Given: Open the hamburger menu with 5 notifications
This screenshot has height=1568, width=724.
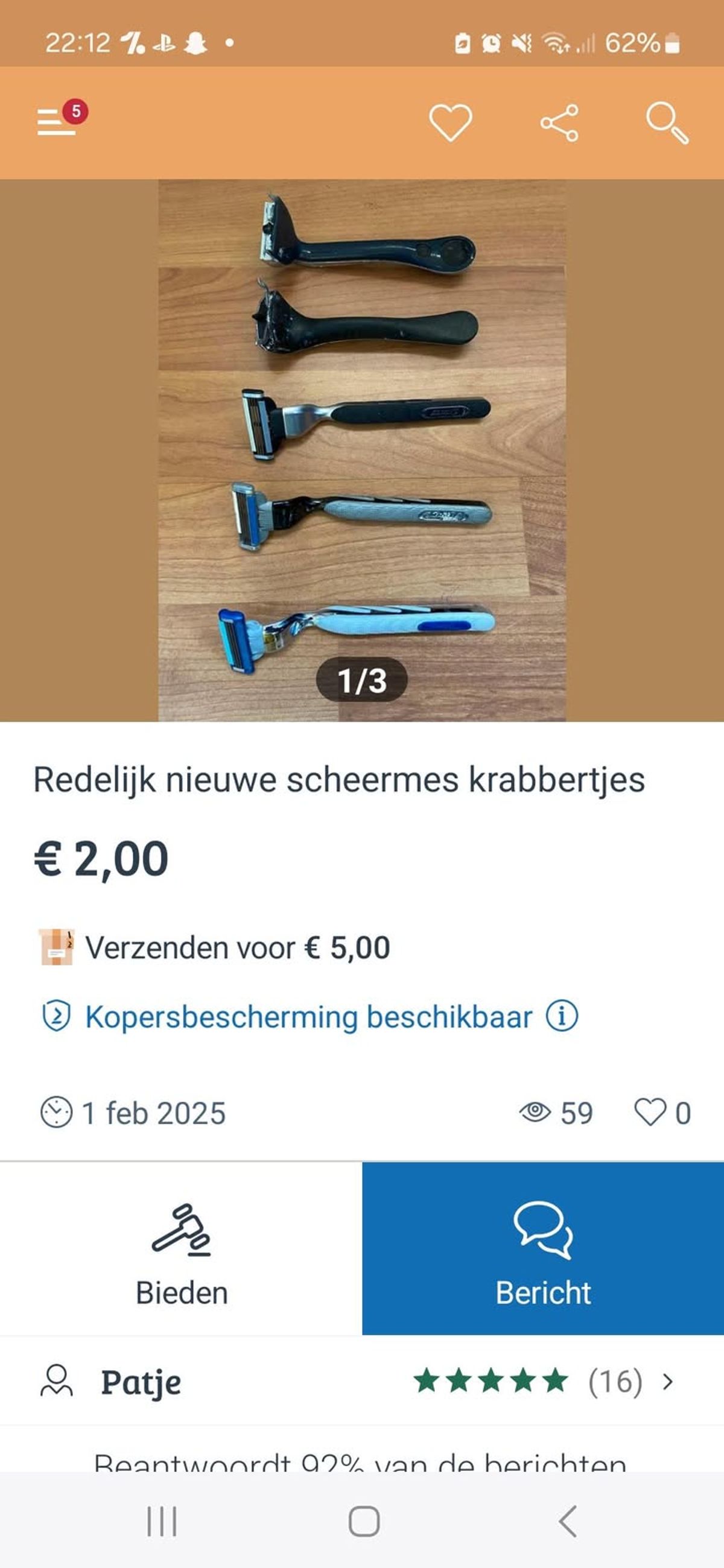Looking at the screenshot, I should [58, 121].
